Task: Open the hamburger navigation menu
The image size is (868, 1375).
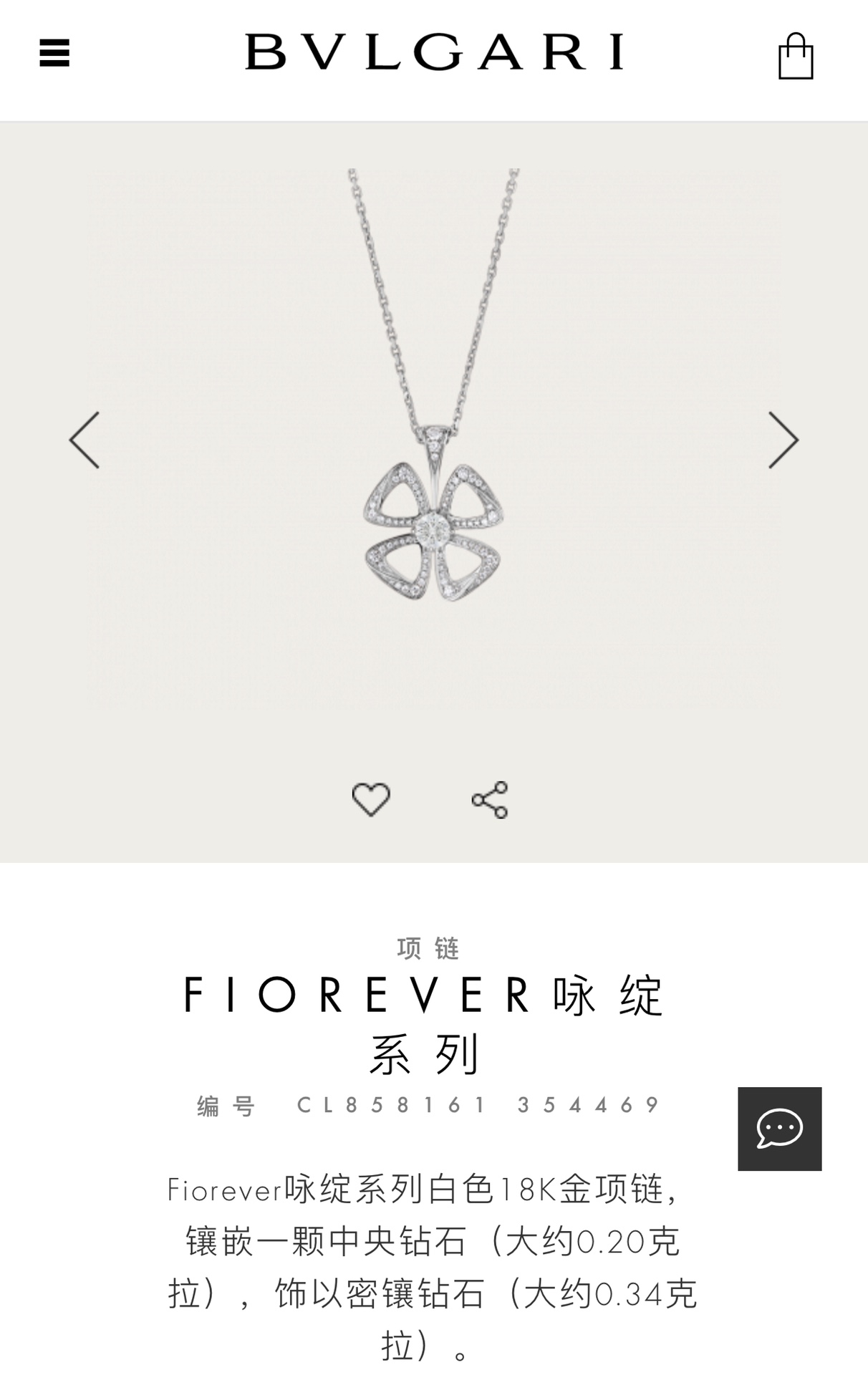Action: (54, 53)
